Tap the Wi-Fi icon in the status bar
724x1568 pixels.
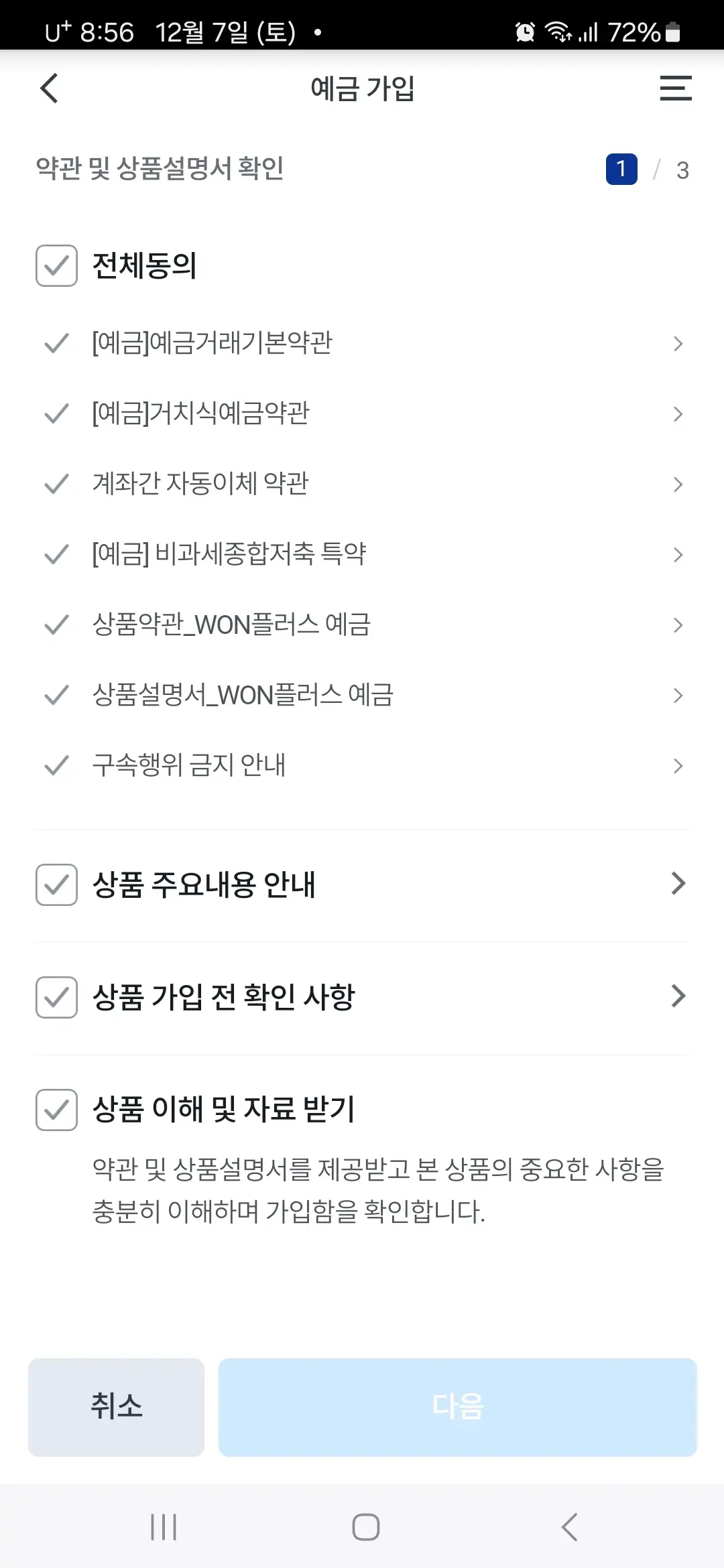(558, 31)
